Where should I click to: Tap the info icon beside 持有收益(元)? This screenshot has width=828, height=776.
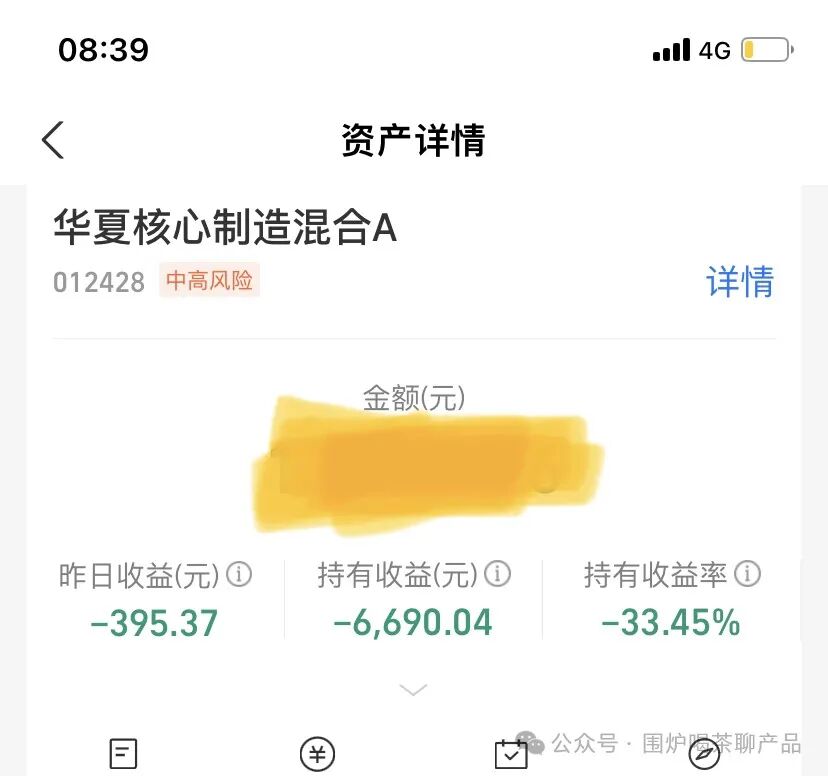pyautogui.click(x=498, y=575)
